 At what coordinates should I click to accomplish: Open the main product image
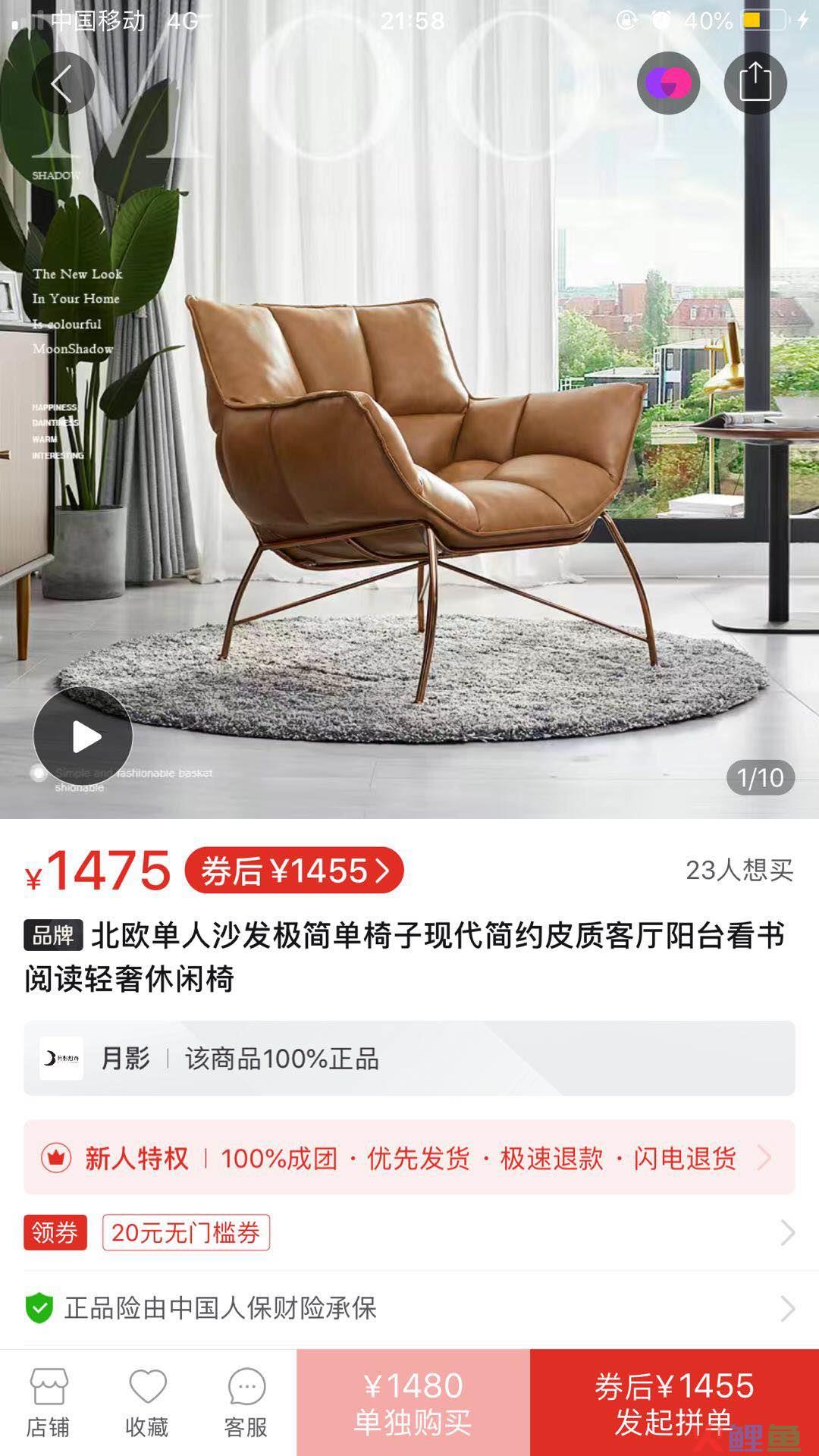coord(409,455)
